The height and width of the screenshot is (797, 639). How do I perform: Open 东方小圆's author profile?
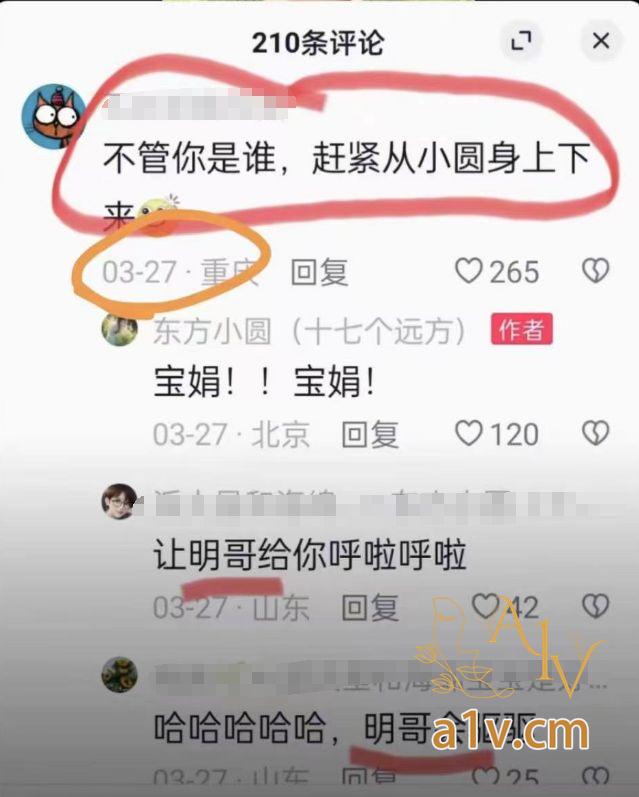click(x=119, y=330)
